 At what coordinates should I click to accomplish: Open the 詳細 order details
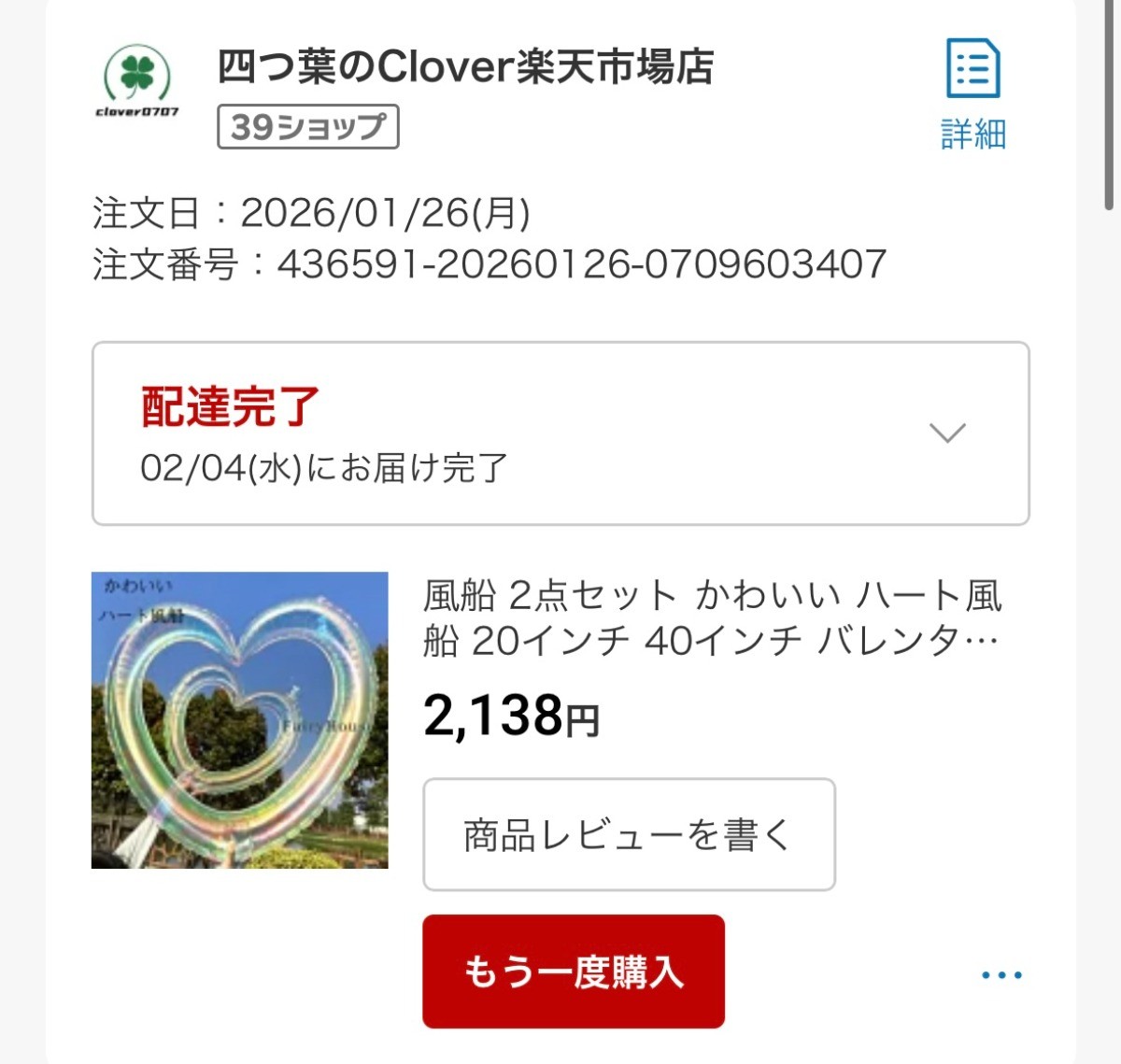(972, 94)
